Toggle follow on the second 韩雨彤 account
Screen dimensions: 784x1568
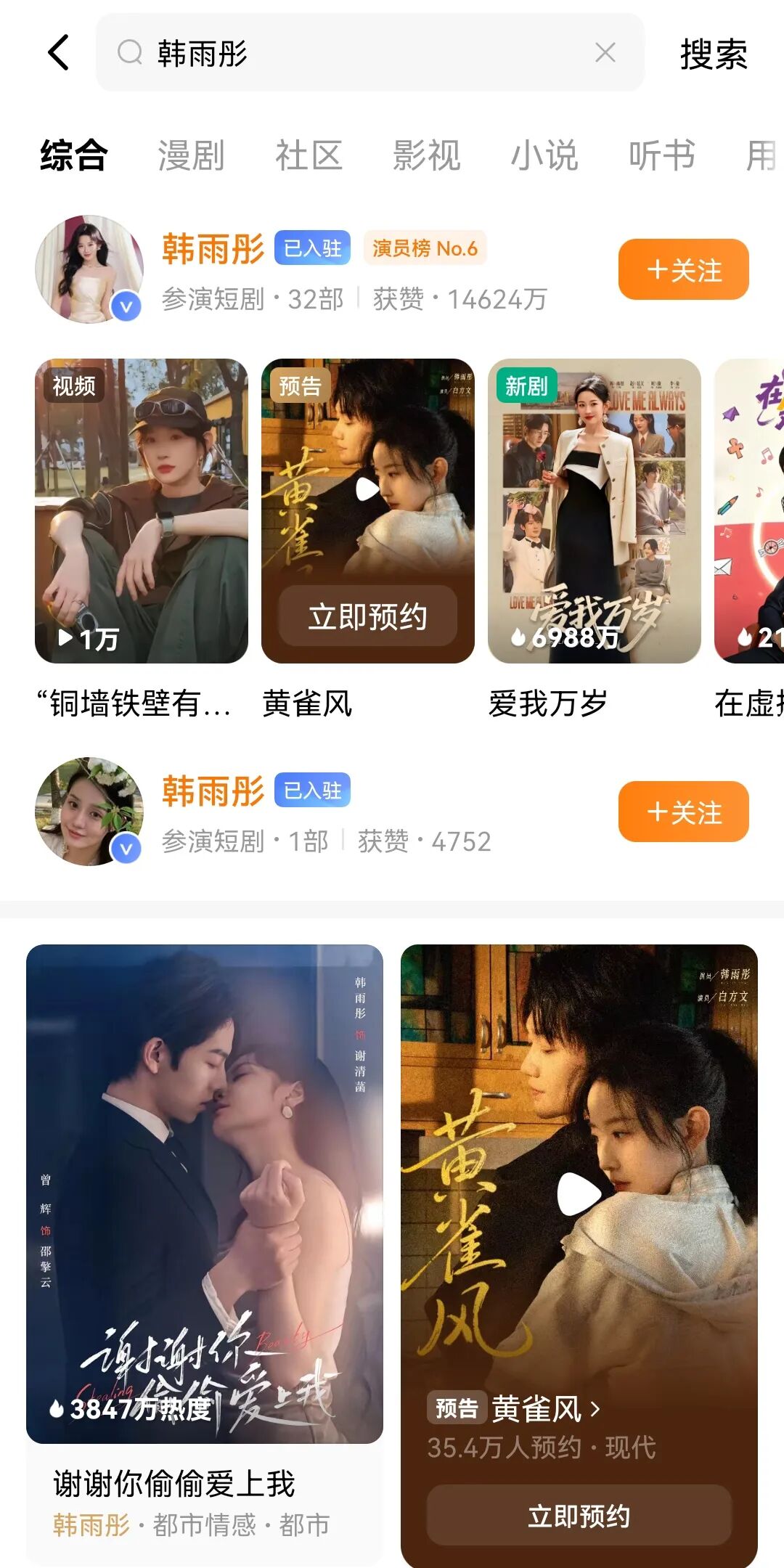click(x=682, y=812)
